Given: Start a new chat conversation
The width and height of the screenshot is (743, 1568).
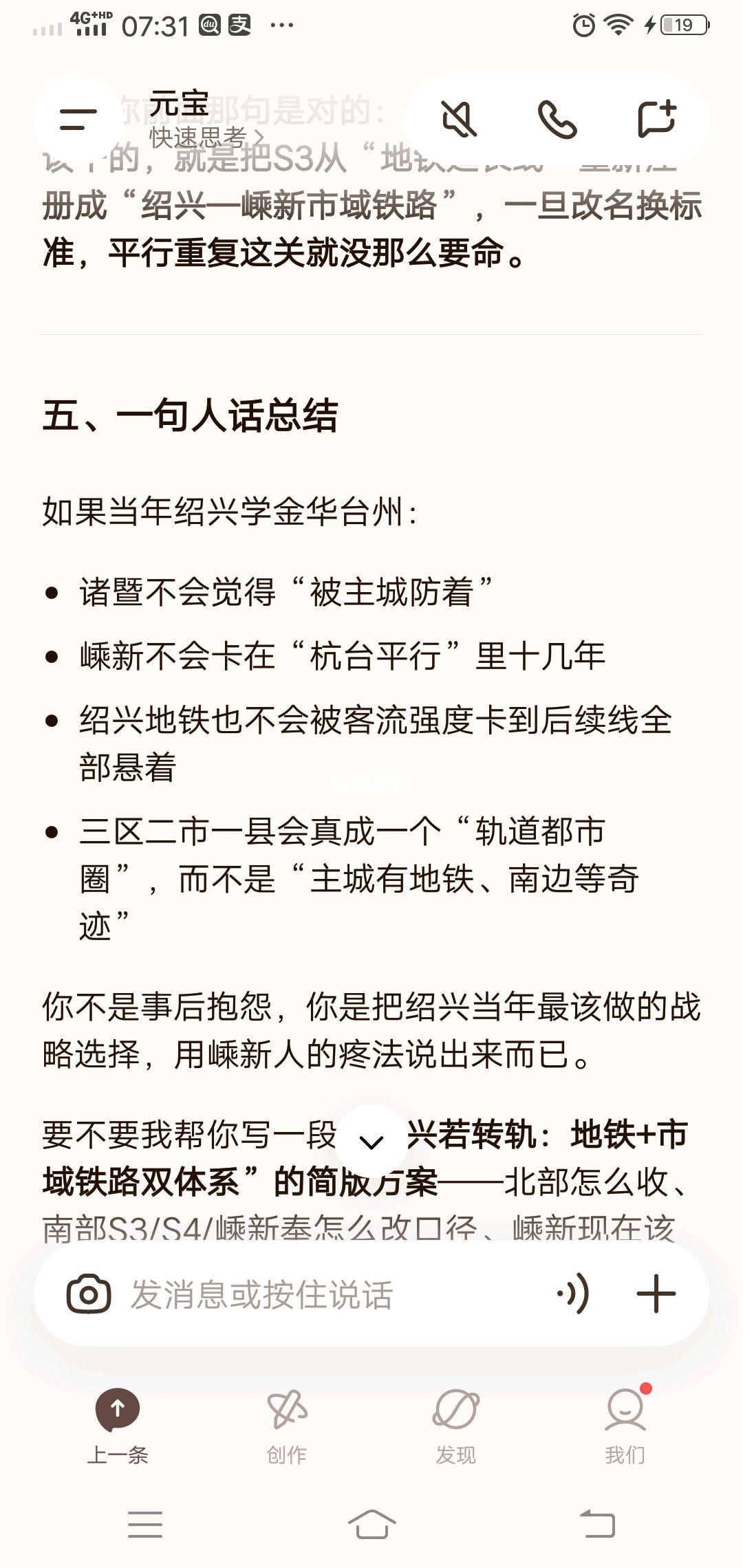Looking at the screenshot, I should [x=656, y=119].
